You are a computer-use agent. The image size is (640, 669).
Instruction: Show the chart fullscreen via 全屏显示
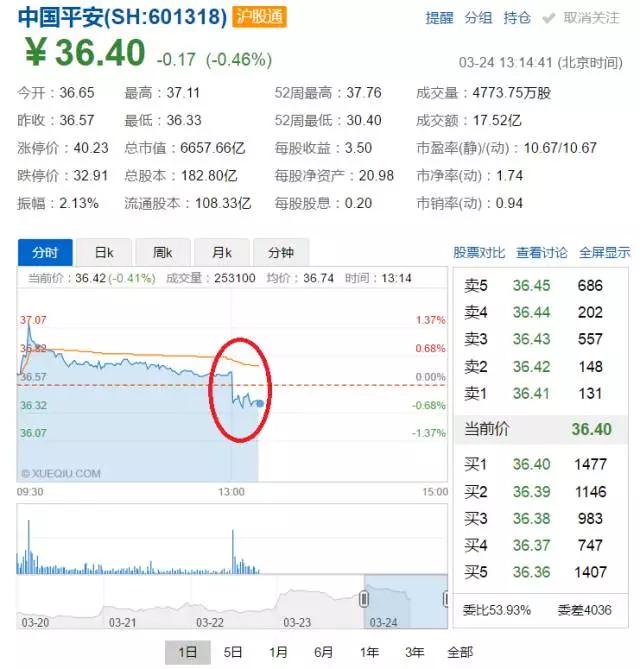(x=605, y=253)
